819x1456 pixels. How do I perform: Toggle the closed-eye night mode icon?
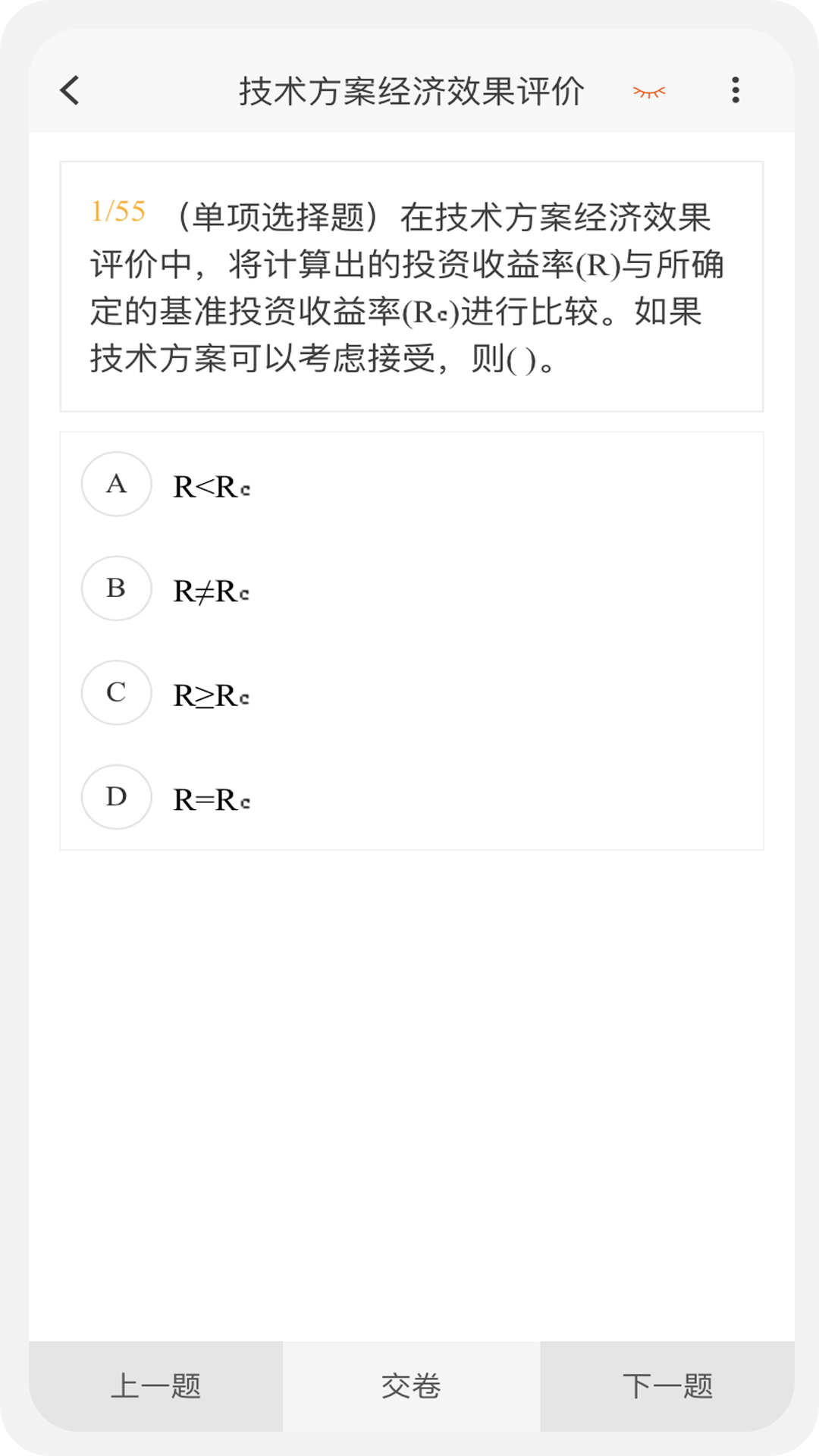coord(648,91)
